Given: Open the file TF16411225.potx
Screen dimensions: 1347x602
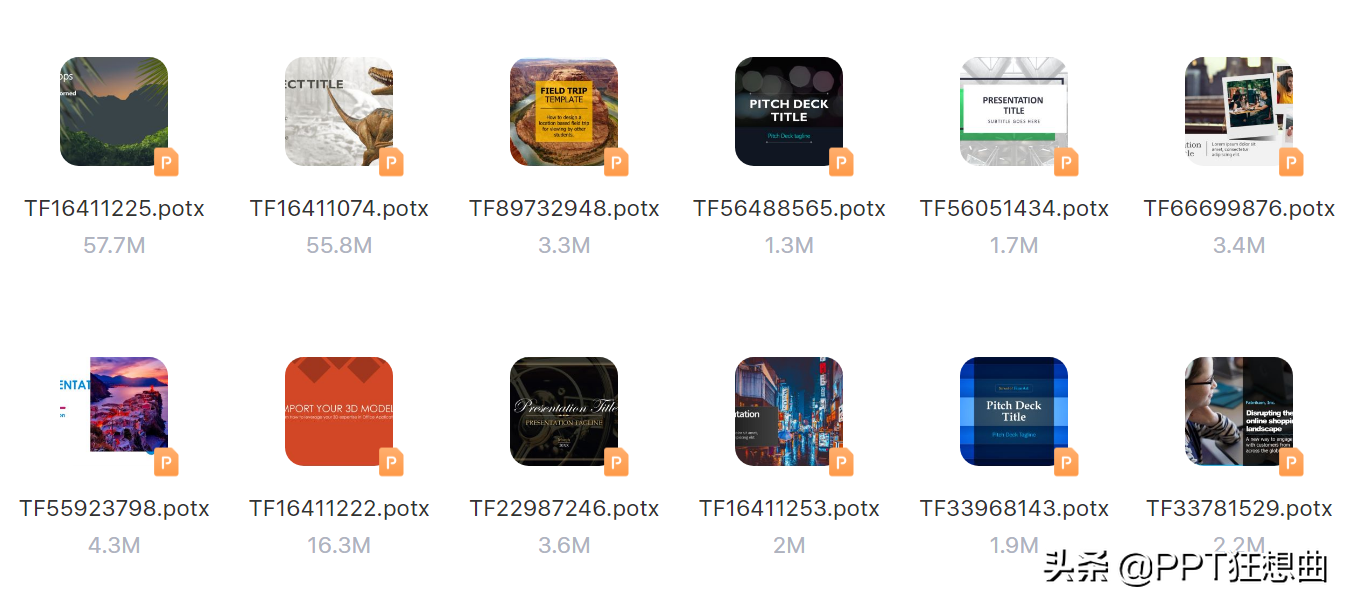Looking at the screenshot, I should (114, 112).
